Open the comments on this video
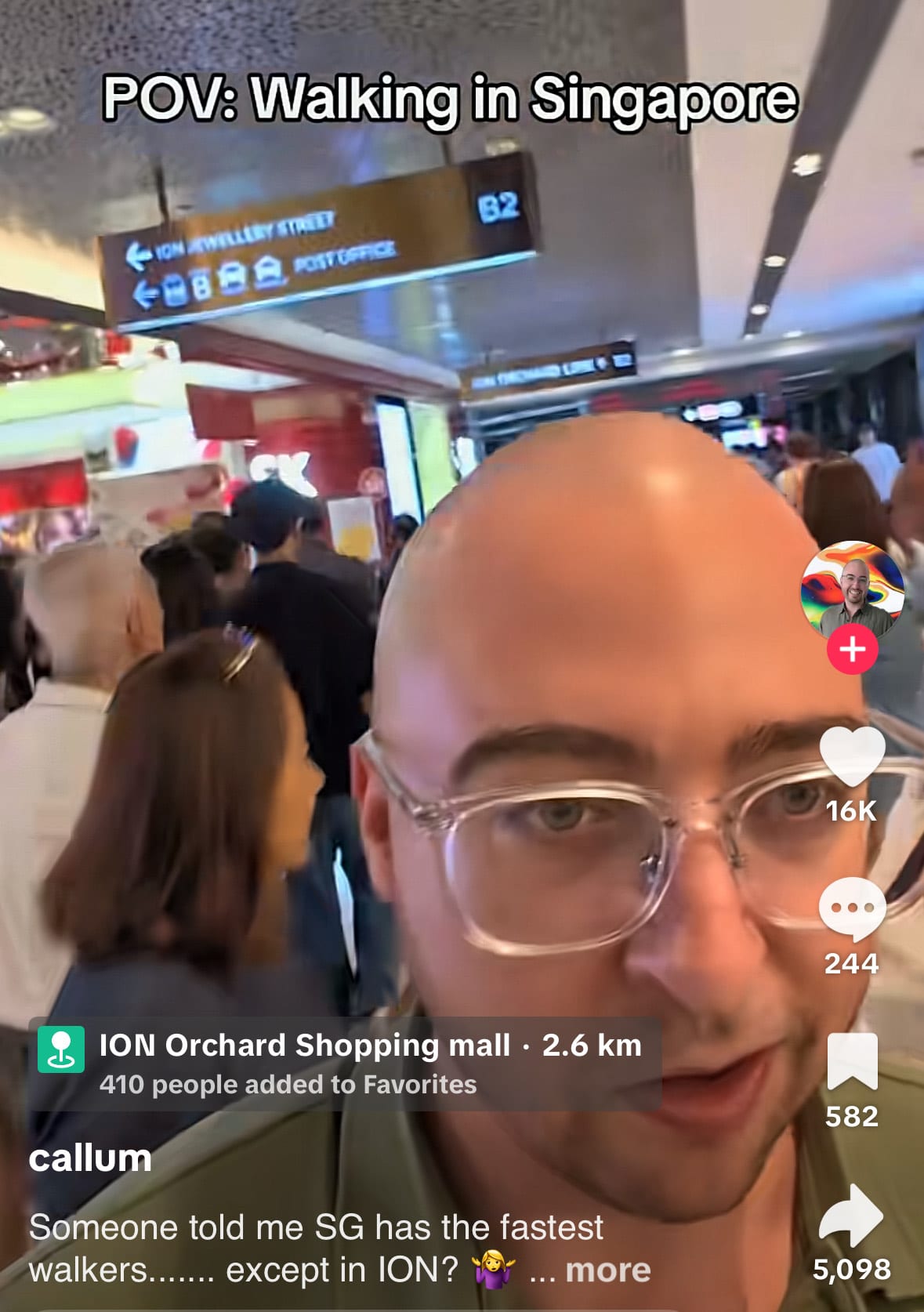924x1312 pixels. point(852,908)
